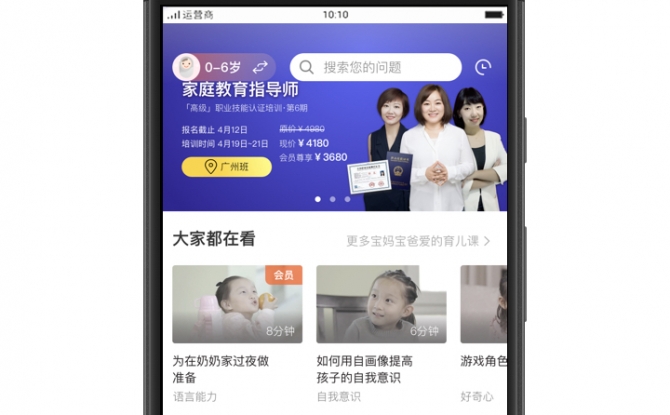Open the 搜索您的问题 search box

point(376,67)
